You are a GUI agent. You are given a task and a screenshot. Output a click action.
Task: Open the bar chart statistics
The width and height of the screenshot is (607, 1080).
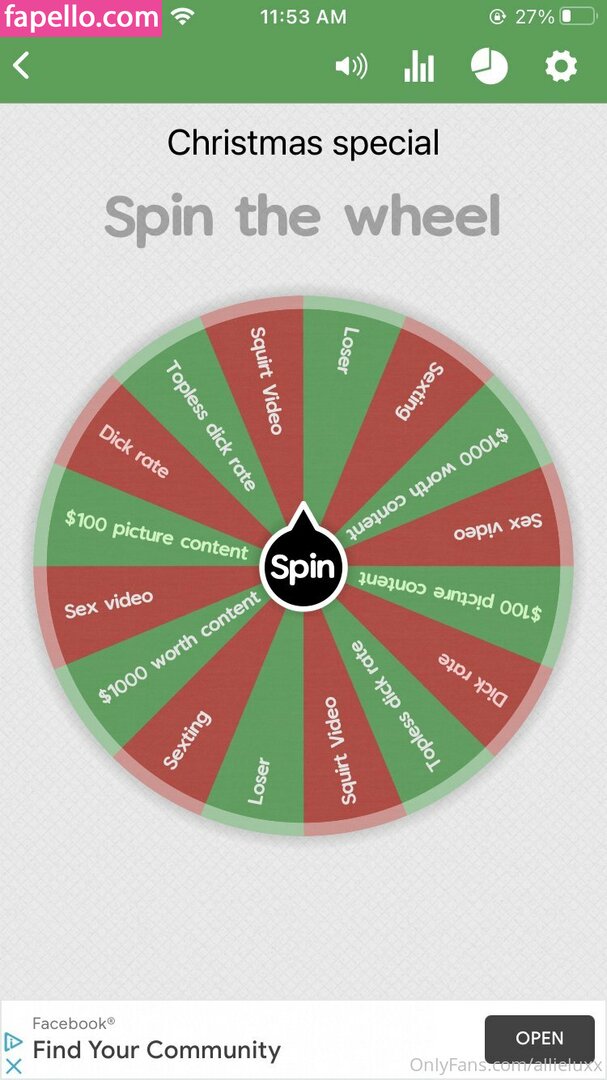tap(419, 67)
